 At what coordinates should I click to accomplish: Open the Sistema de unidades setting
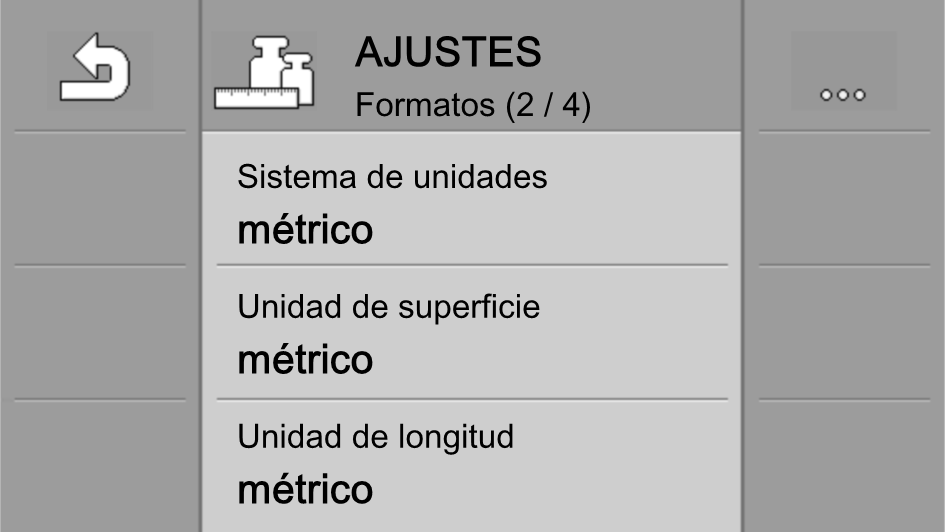click(x=471, y=203)
